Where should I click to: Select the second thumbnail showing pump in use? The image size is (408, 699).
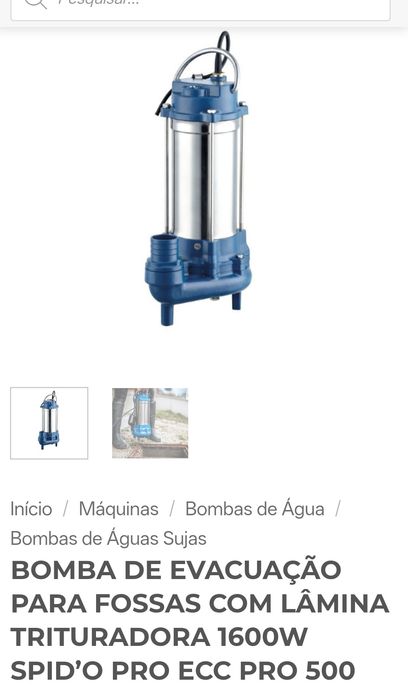(x=150, y=423)
